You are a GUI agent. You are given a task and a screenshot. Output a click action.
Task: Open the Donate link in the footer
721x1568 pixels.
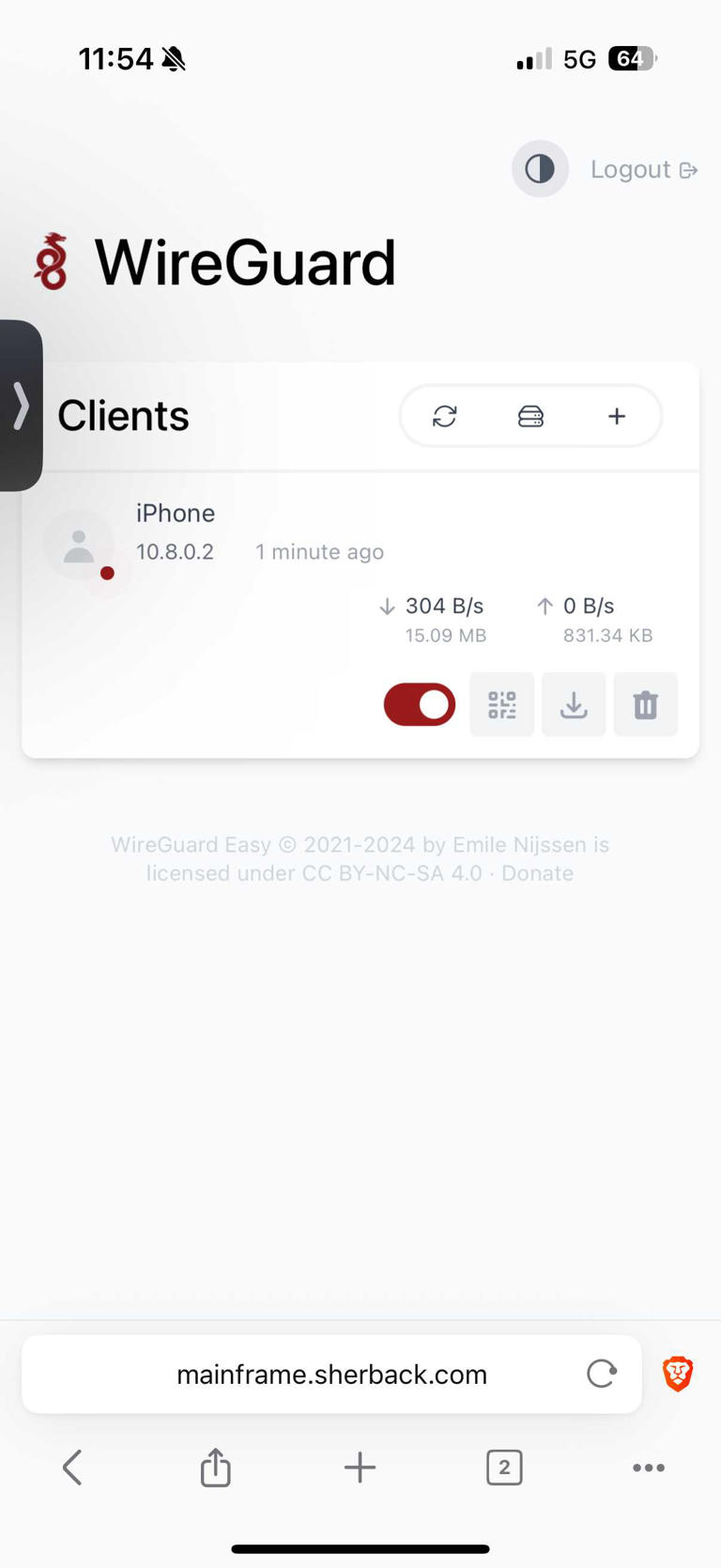[536, 873]
